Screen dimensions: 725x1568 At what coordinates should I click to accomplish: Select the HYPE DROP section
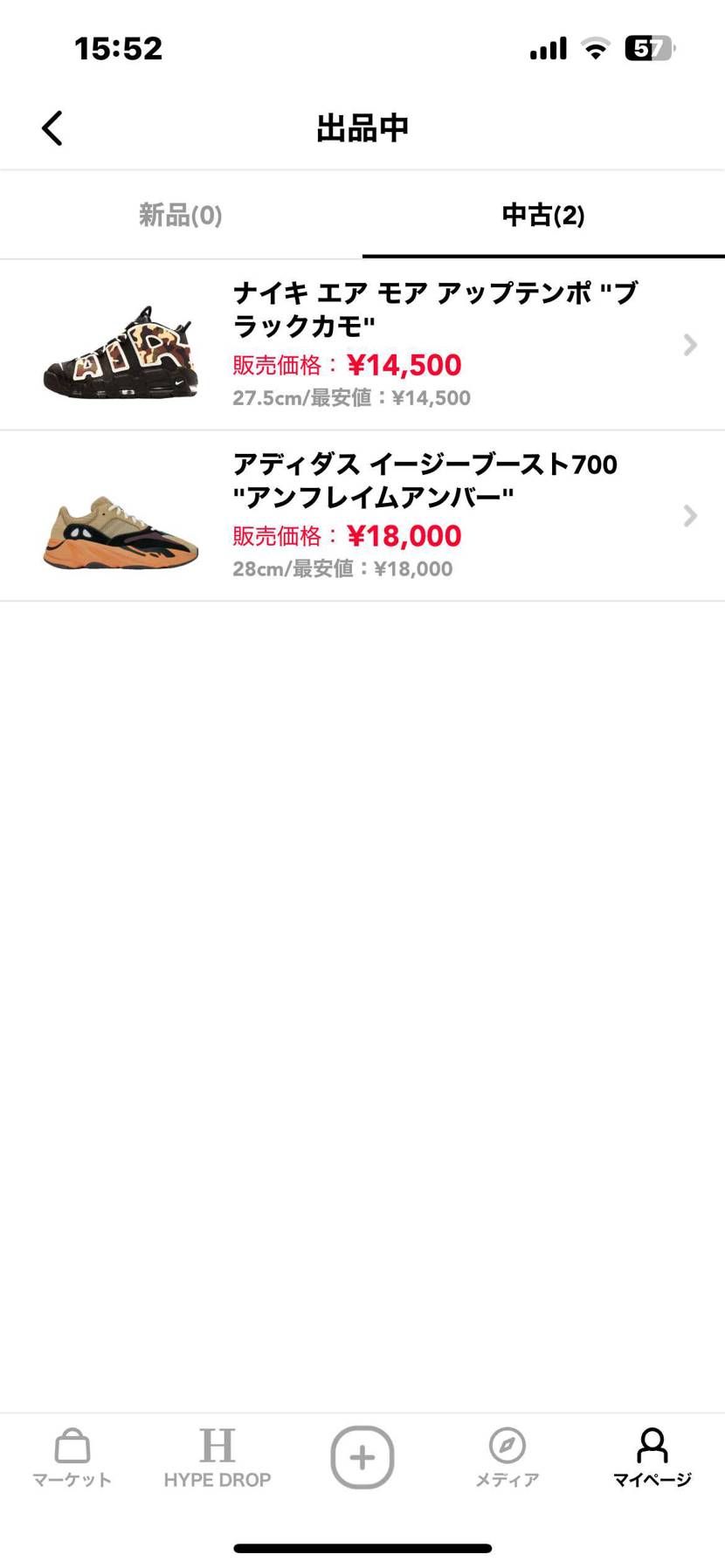(217, 1456)
